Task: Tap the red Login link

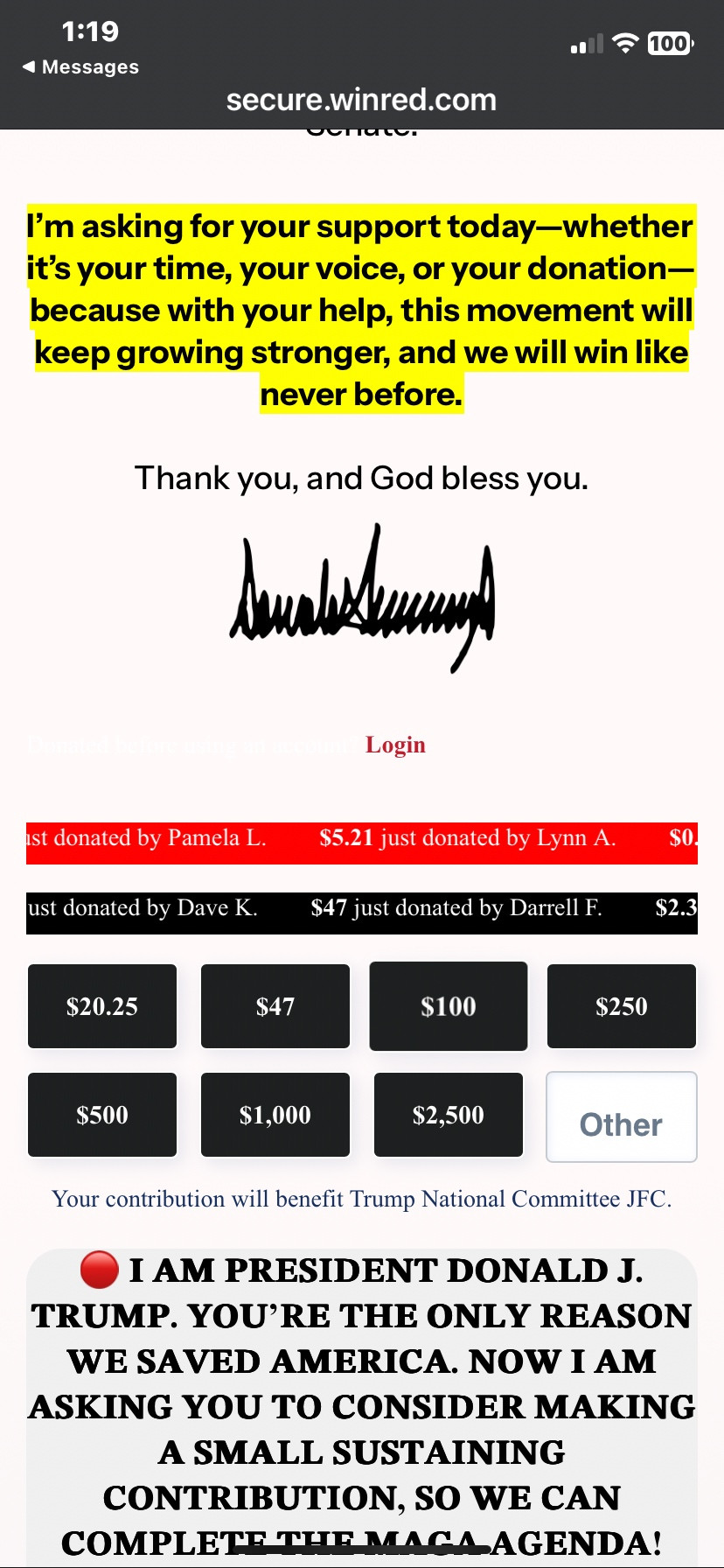Action: coord(395,745)
